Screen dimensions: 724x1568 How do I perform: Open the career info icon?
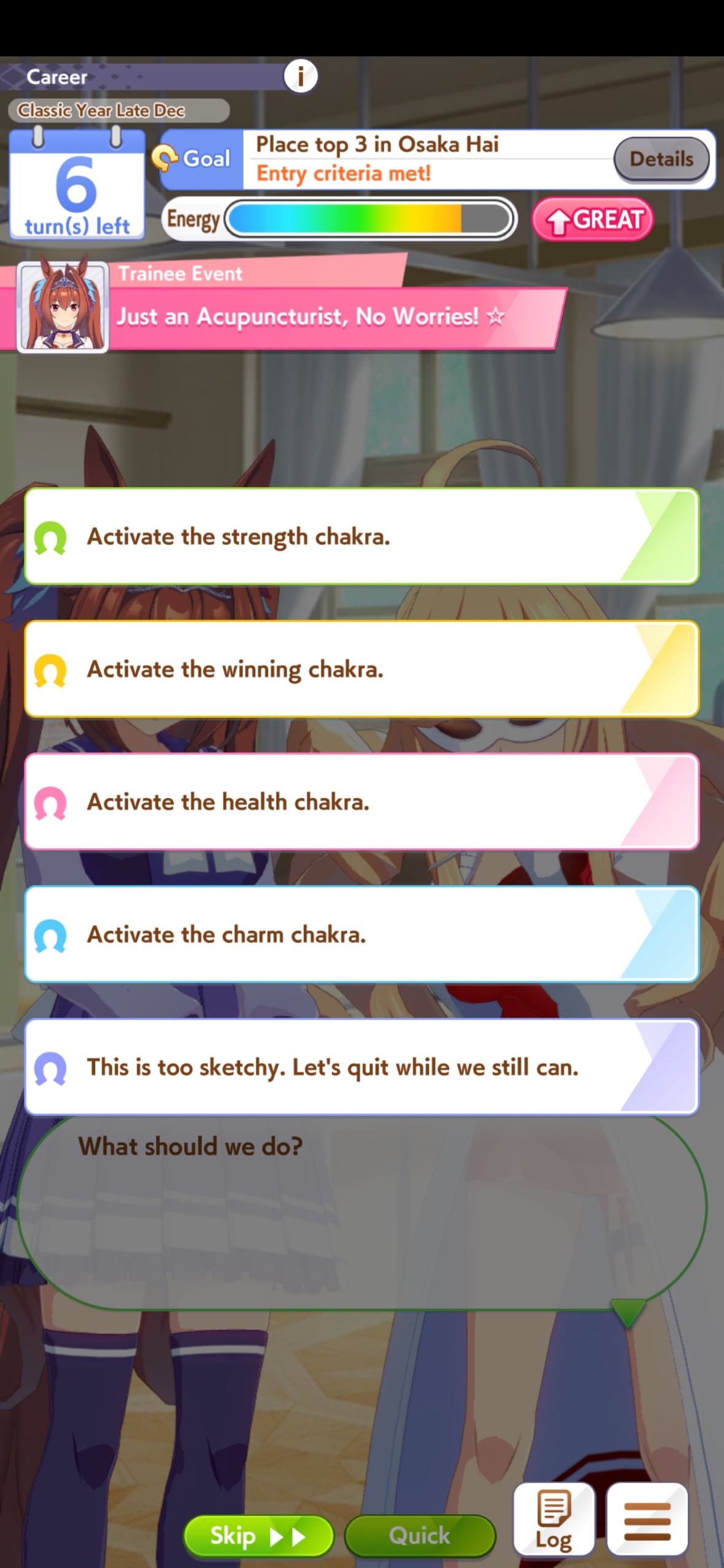301,76
